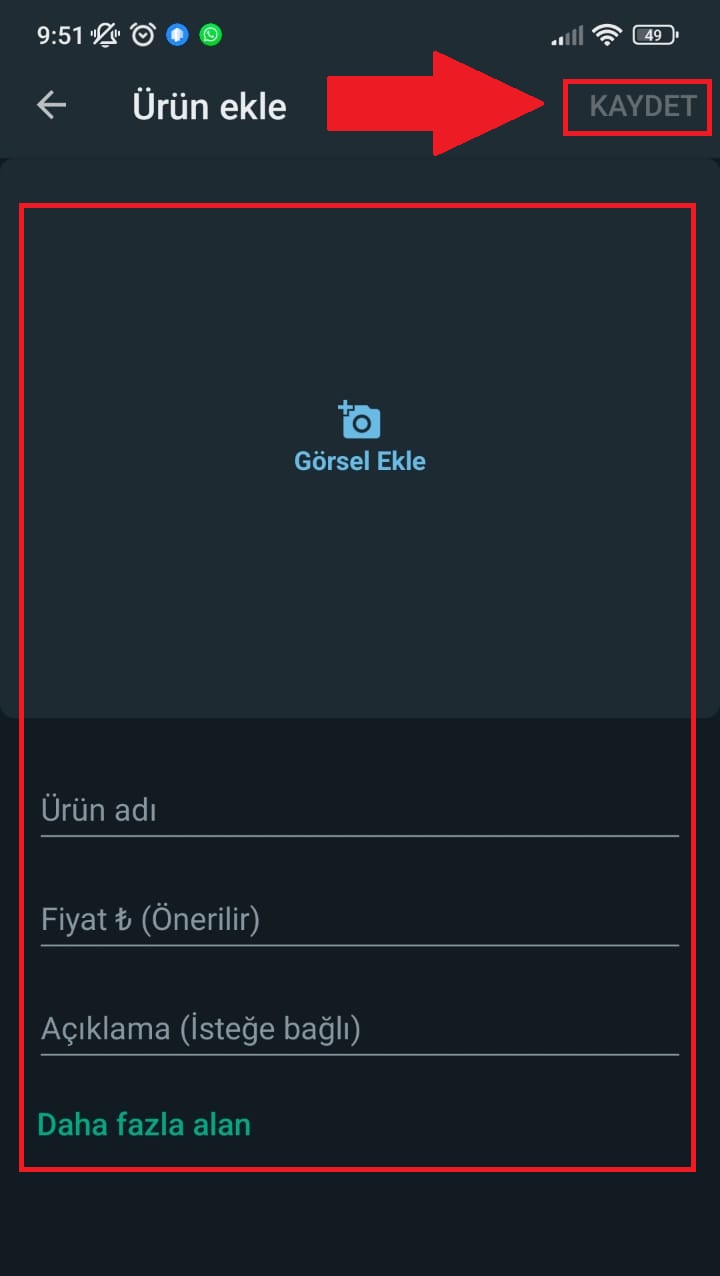This screenshot has width=720, height=1276.
Task: Select the Fiyat ₺ price field
Action: coord(360,919)
